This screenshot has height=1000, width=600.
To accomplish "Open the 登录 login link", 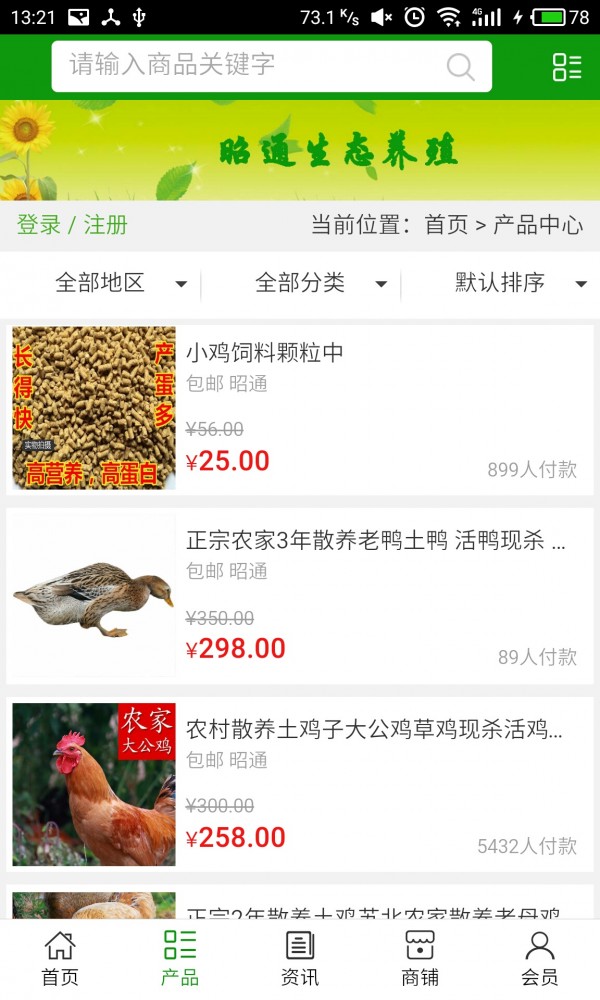I will click(x=39, y=225).
